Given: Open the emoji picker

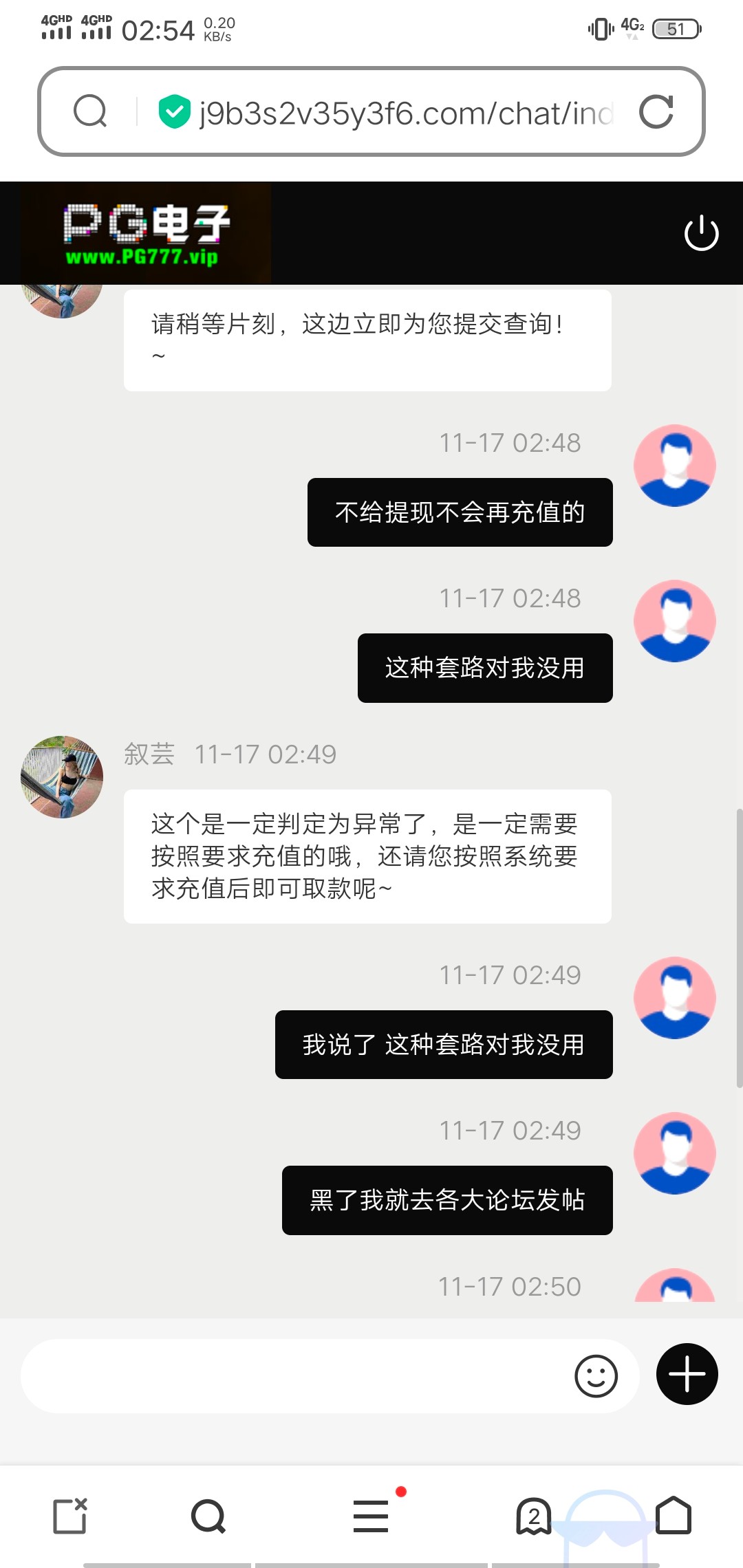Looking at the screenshot, I should (596, 1376).
